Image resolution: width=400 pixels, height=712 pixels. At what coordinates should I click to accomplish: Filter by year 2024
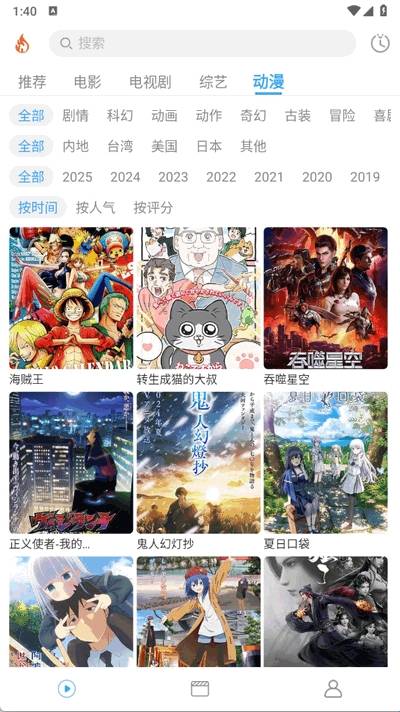[x=125, y=177]
